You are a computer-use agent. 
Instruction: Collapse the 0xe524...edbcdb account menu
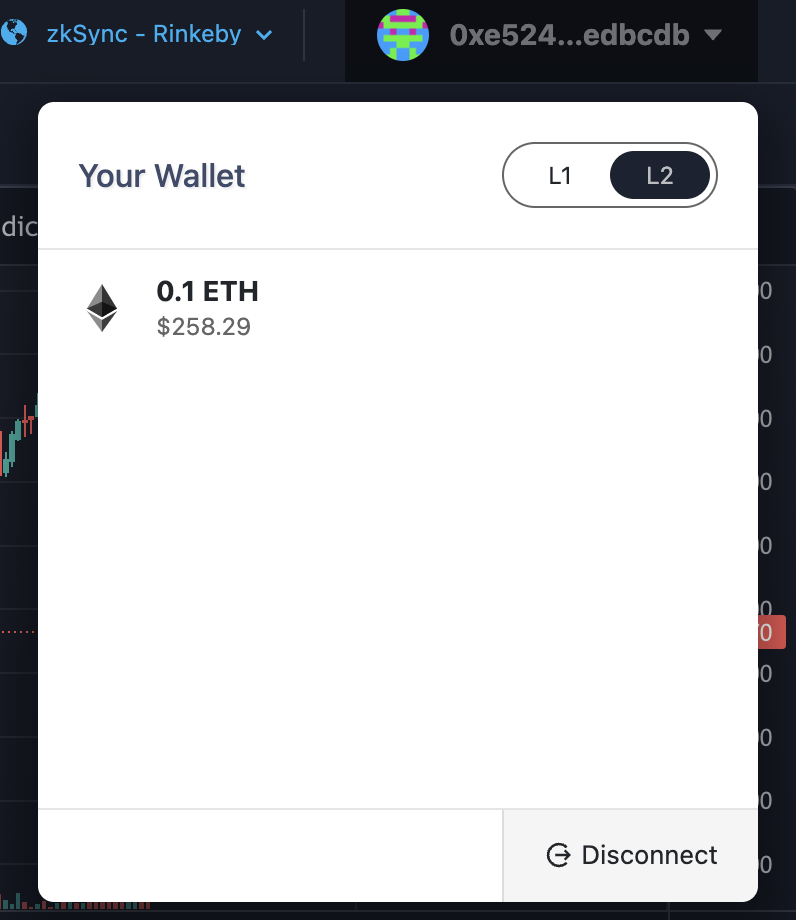click(551, 37)
